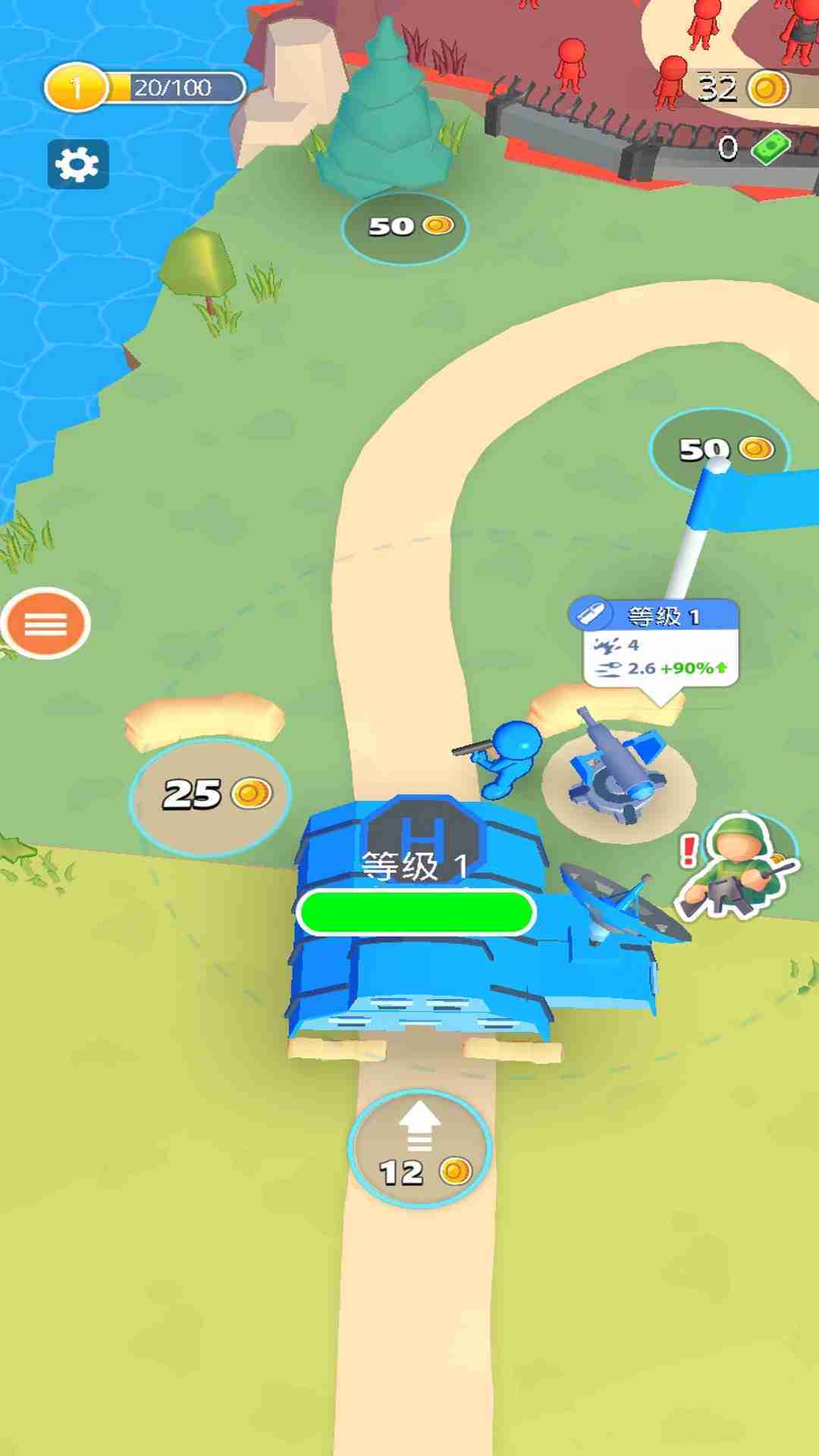819x1456 pixels.
Task: Tap the 12-coin upgrade arrow circle
Action: [x=419, y=1150]
